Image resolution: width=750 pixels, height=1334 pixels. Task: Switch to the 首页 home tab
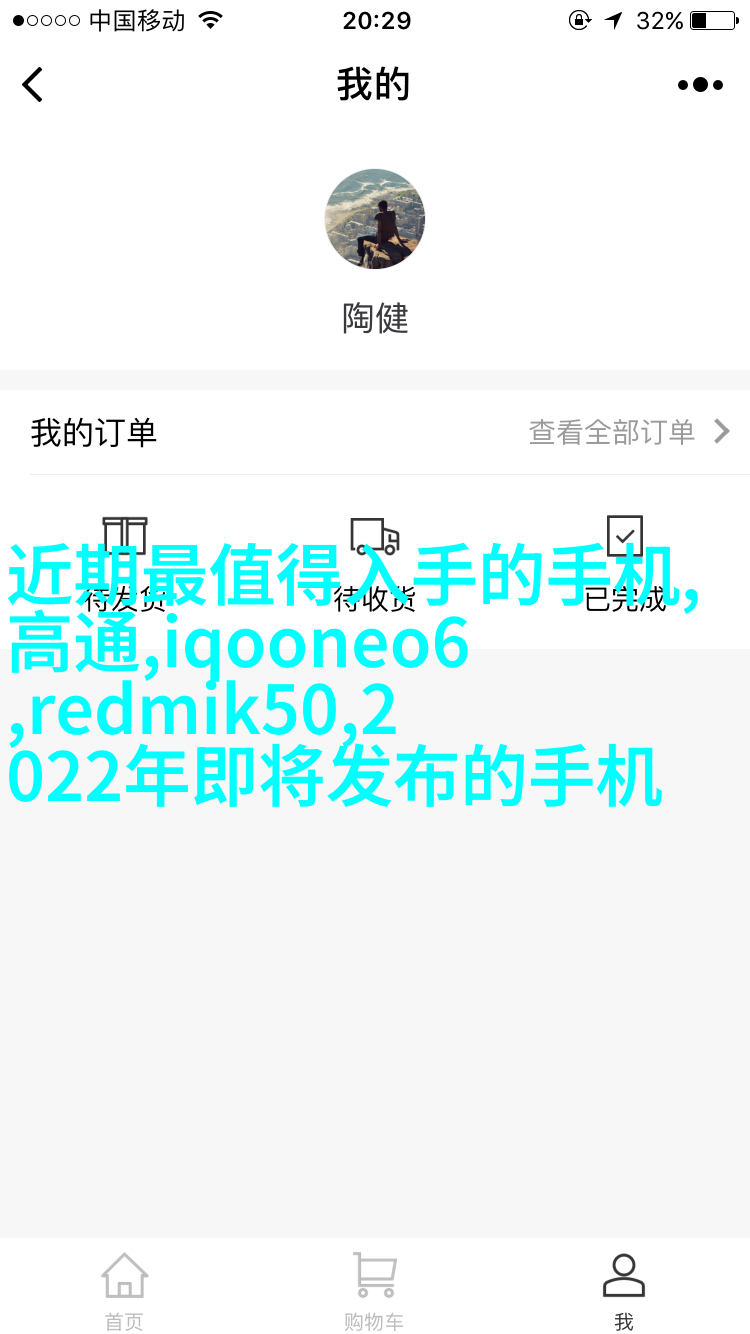pos(125,1290)
